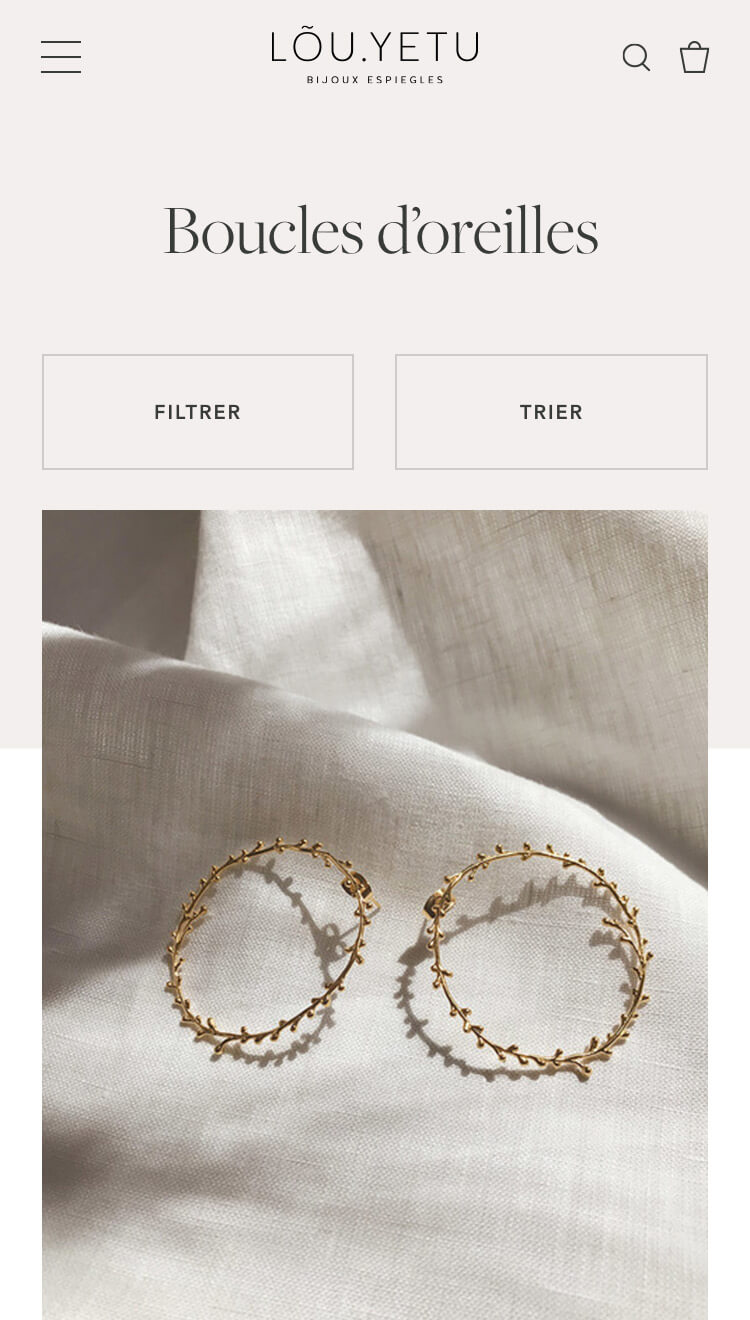Open the gold hoop earrings product
The width and height of the screenshot is (750, 1320).
pyautogui.click(x=375, y=915)
